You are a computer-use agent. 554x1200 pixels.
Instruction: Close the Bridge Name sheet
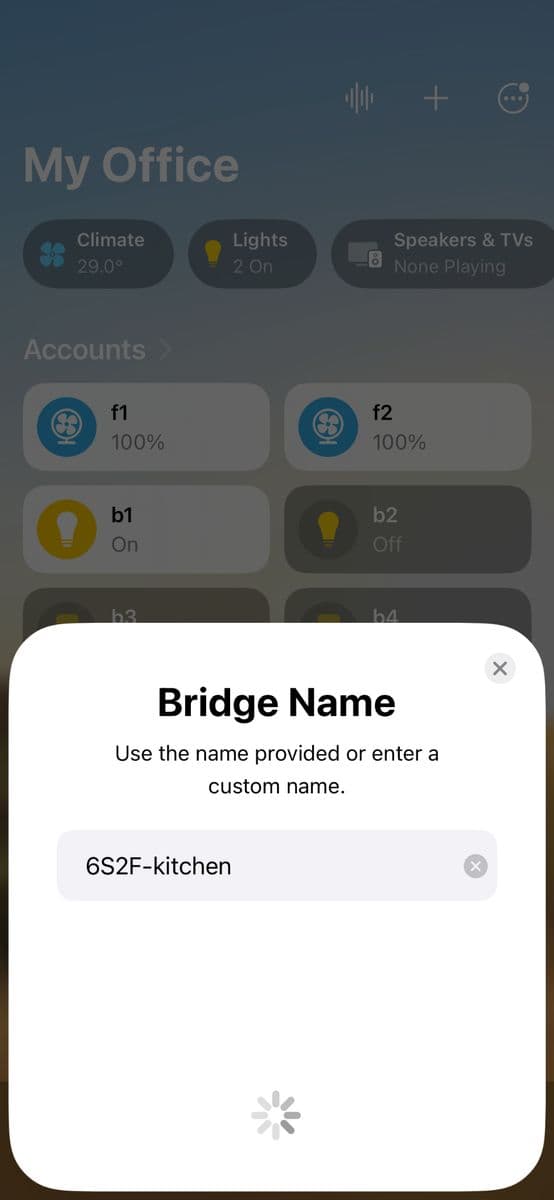pyautogui.click(x=500, y=668)
